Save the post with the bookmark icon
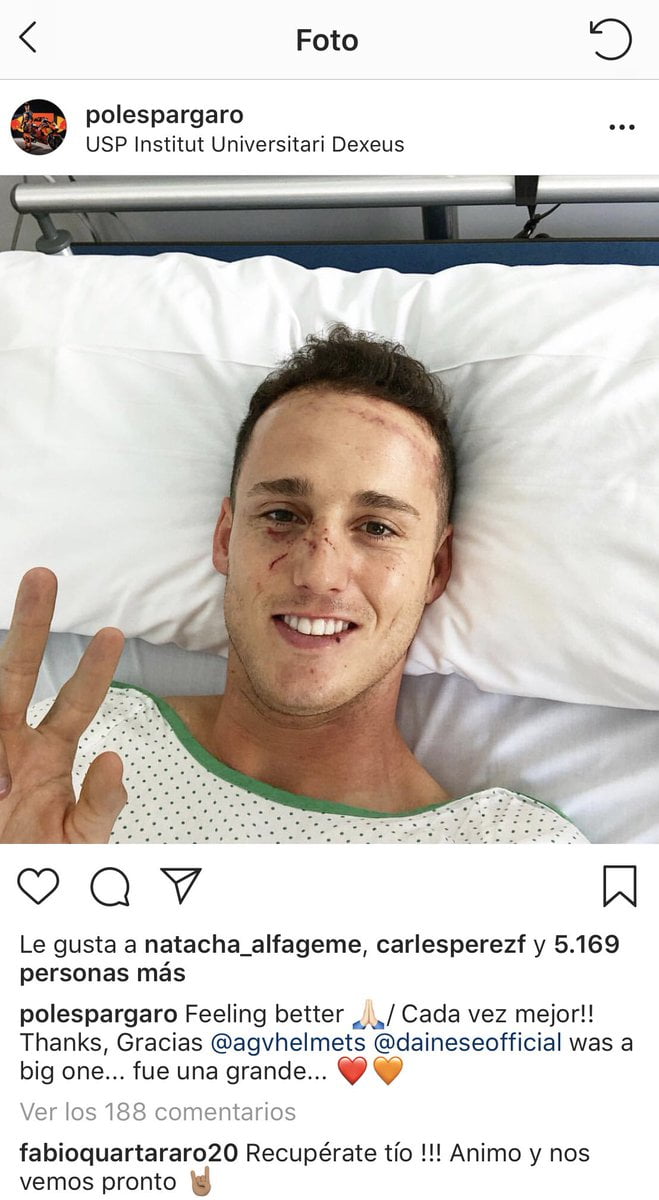The image size is (659, 1200). pyautogui.click(x=619, y=886)
